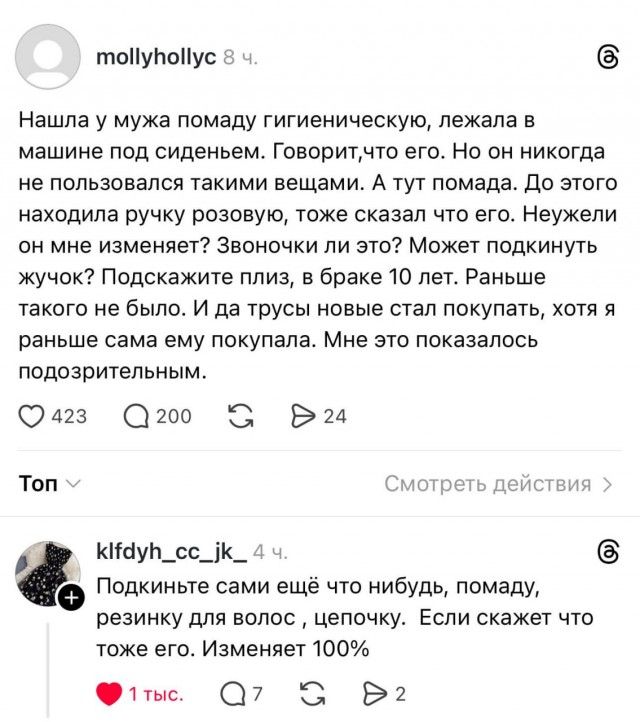Screen dimensions: 640x722
Task: Tap the Threads icon on mollyhollyc's post
Action: pos(607,58)
